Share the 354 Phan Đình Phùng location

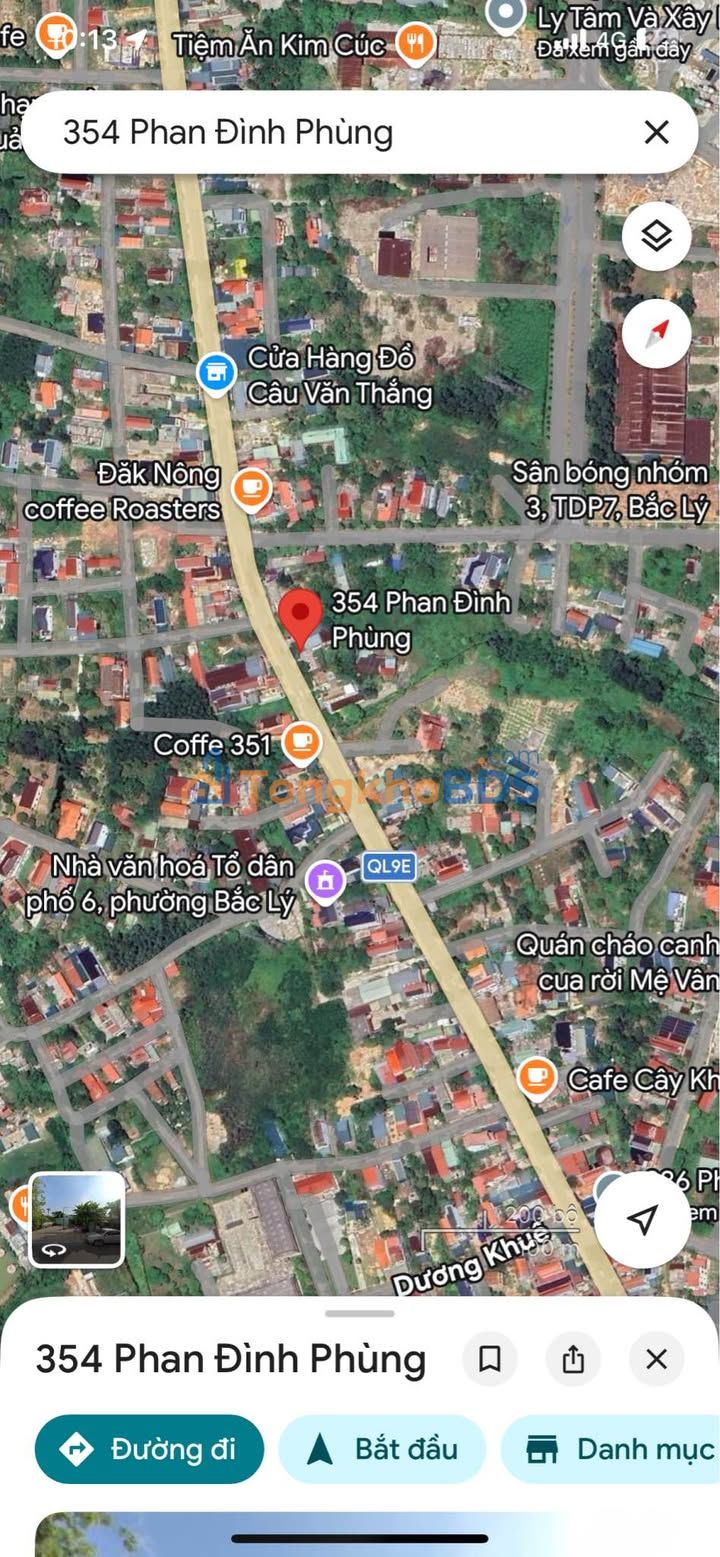573,1359
